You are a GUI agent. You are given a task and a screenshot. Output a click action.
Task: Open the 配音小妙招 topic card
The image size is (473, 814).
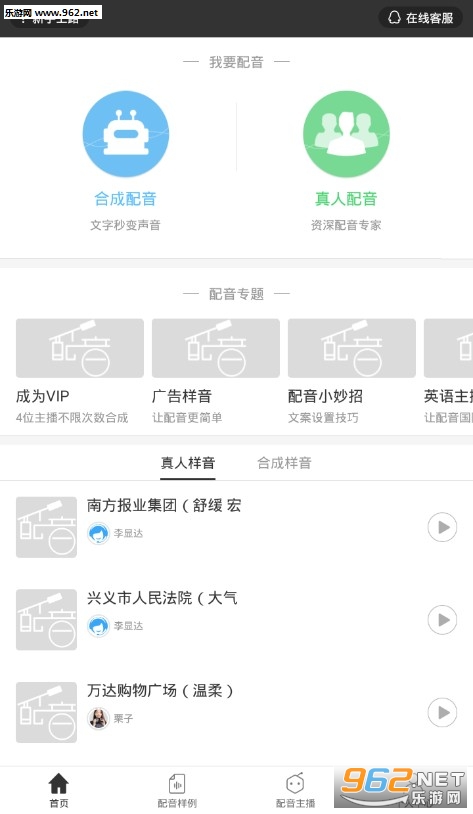click(352, 372)
